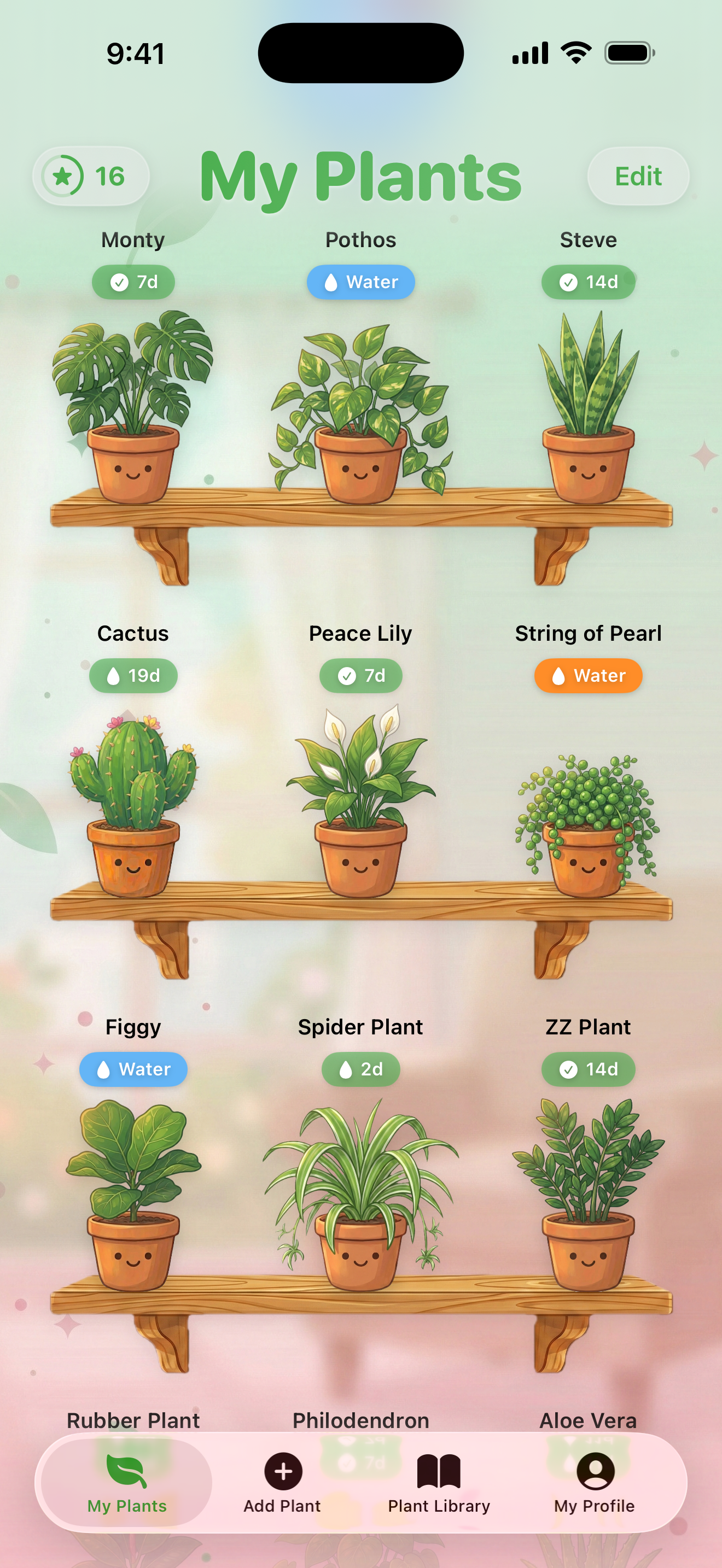Image resolution: width=722 pixels, height=1568 pixels.
Task: Toggle Pothos watering status to done
Action: pos(360,282)
